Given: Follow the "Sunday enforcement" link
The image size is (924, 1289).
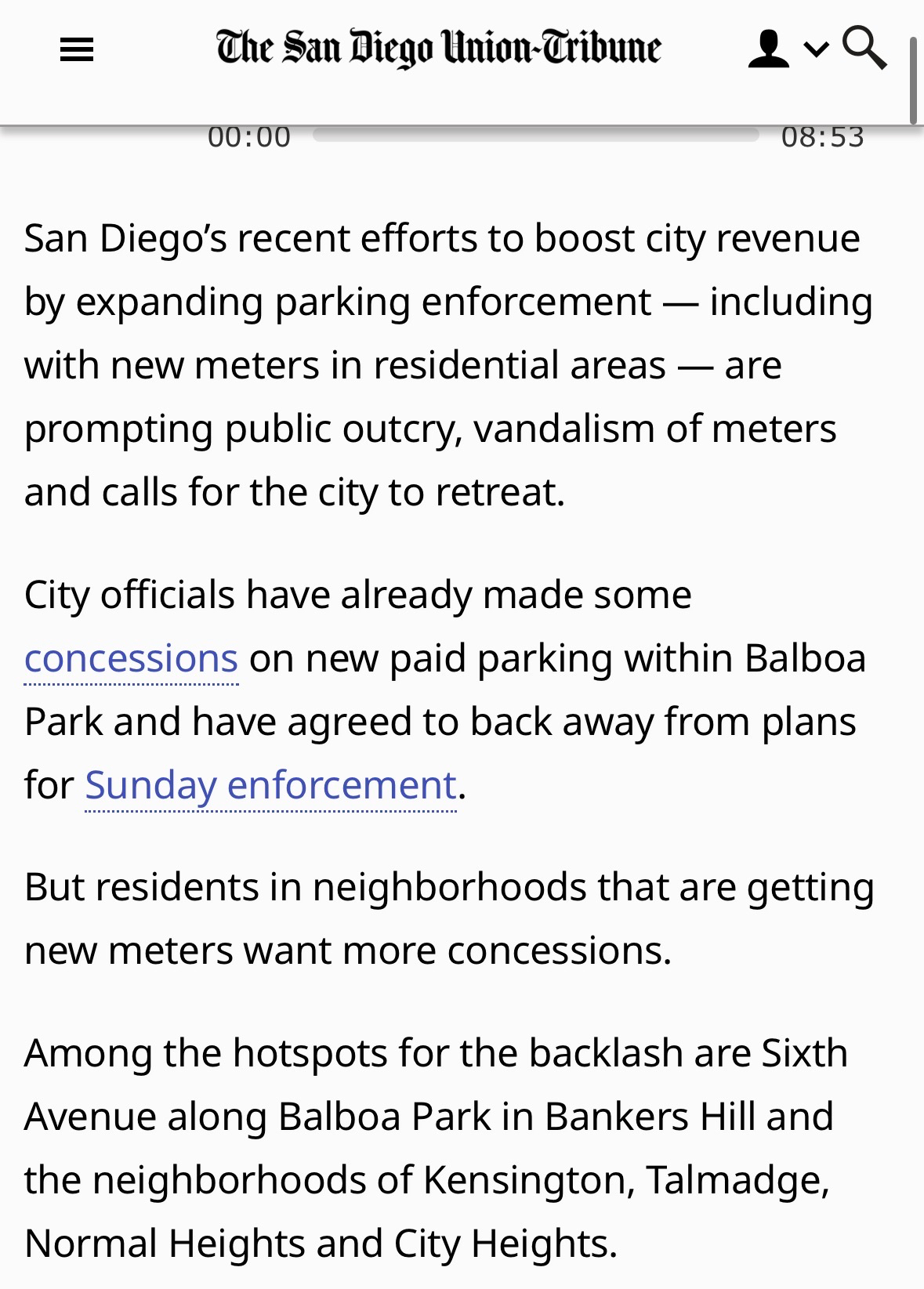Looking at the screenshot, I should 270,785.
